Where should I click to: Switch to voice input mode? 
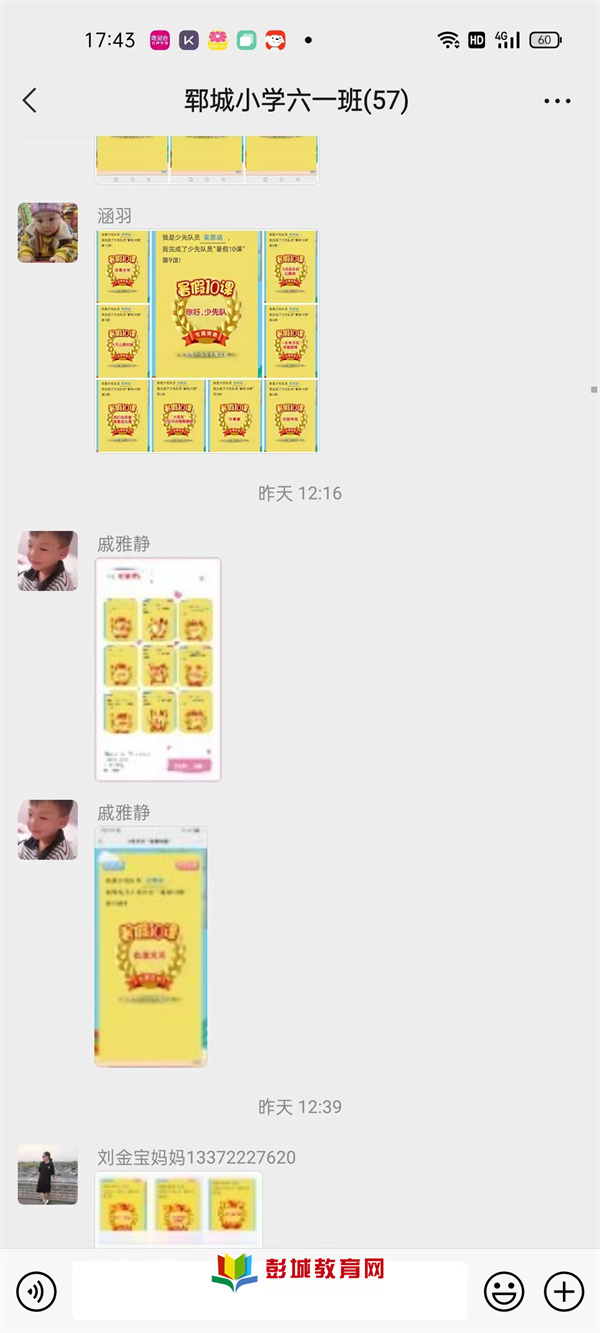point(37,1291)
